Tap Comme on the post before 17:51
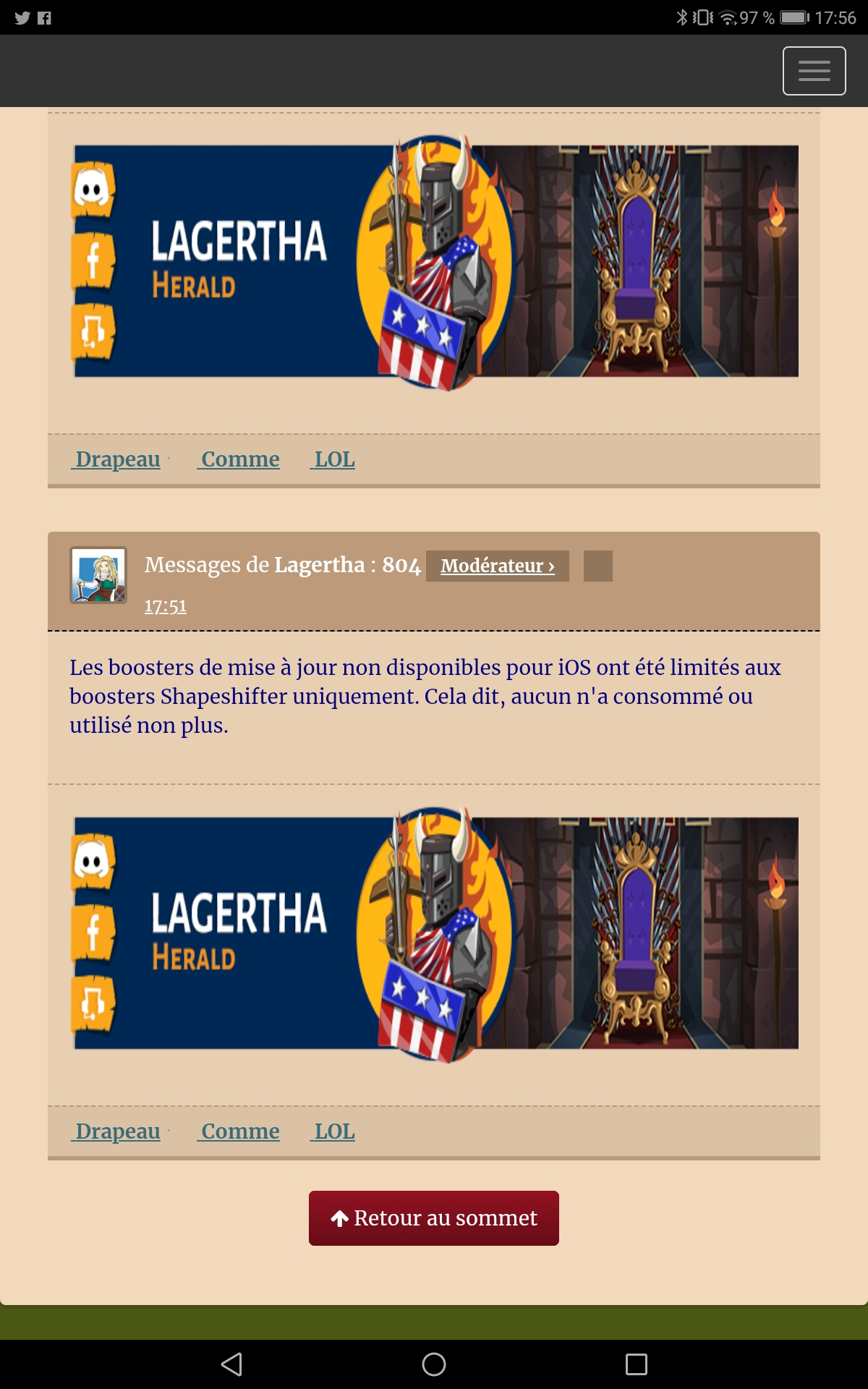The height and width of the screenshot is (1389, 868). coord(240,459)
